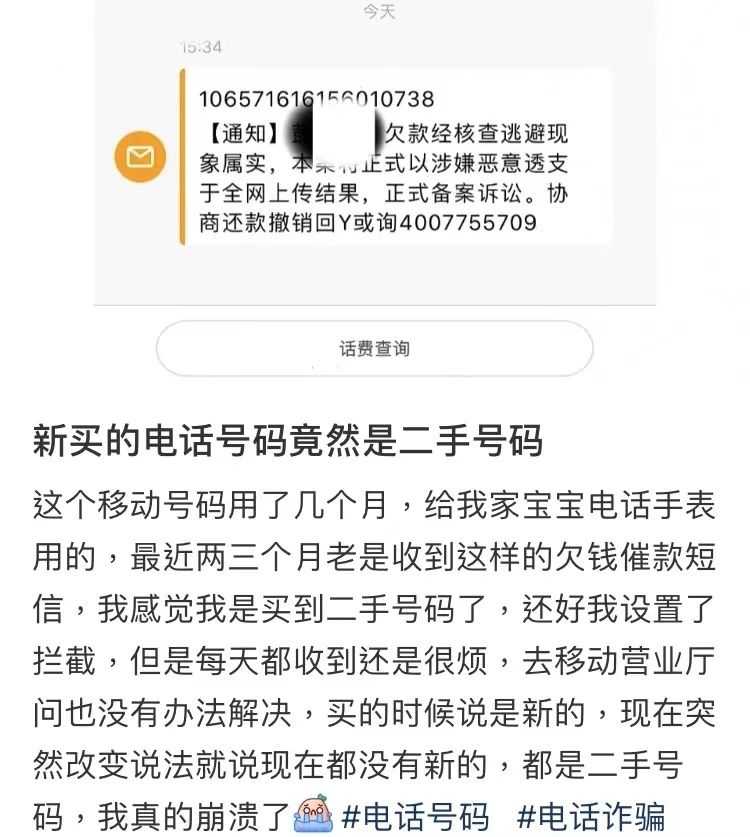750x837 pixels.
Task: View the post's SMS screenshot image
Action: pos(375,190)
